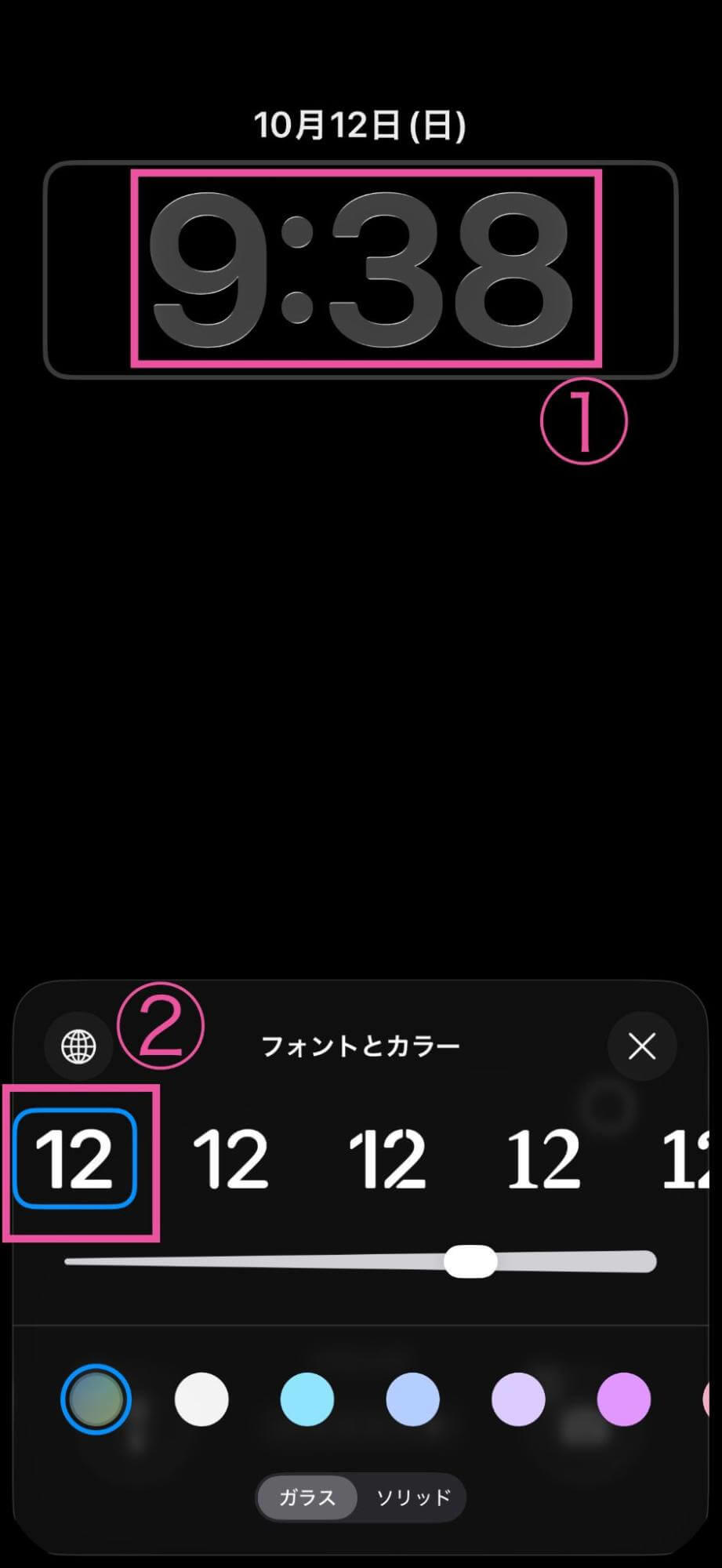Close the フォントとカラー panel
Viewport: 722px width, 1568px height.
642,1046
